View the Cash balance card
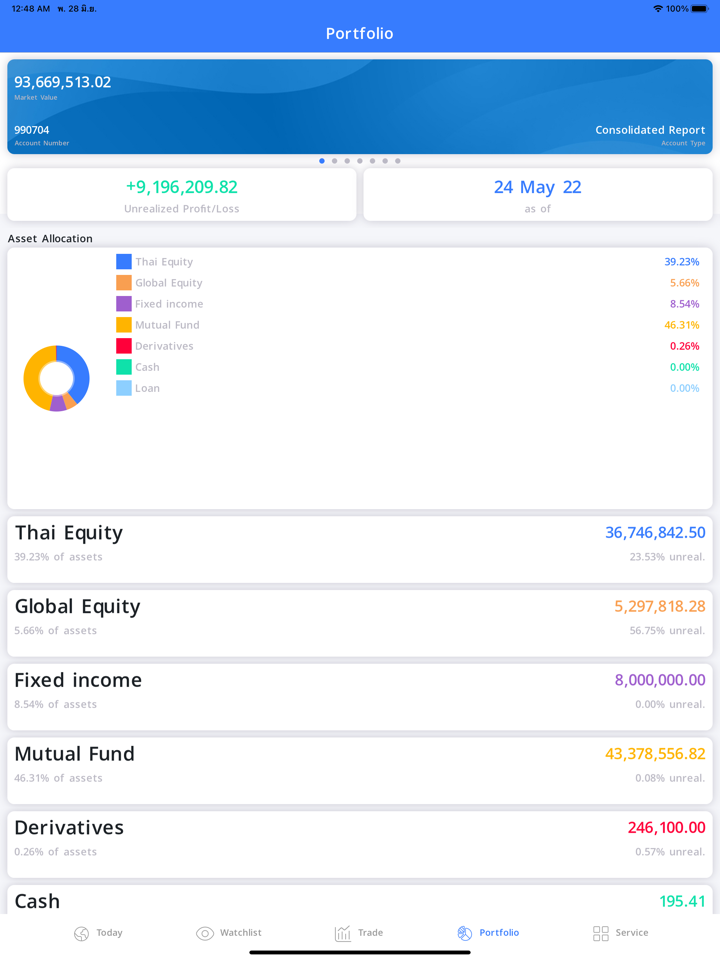Image resolution: width=720 pixels, height=960 pixels. click(360, 901)
